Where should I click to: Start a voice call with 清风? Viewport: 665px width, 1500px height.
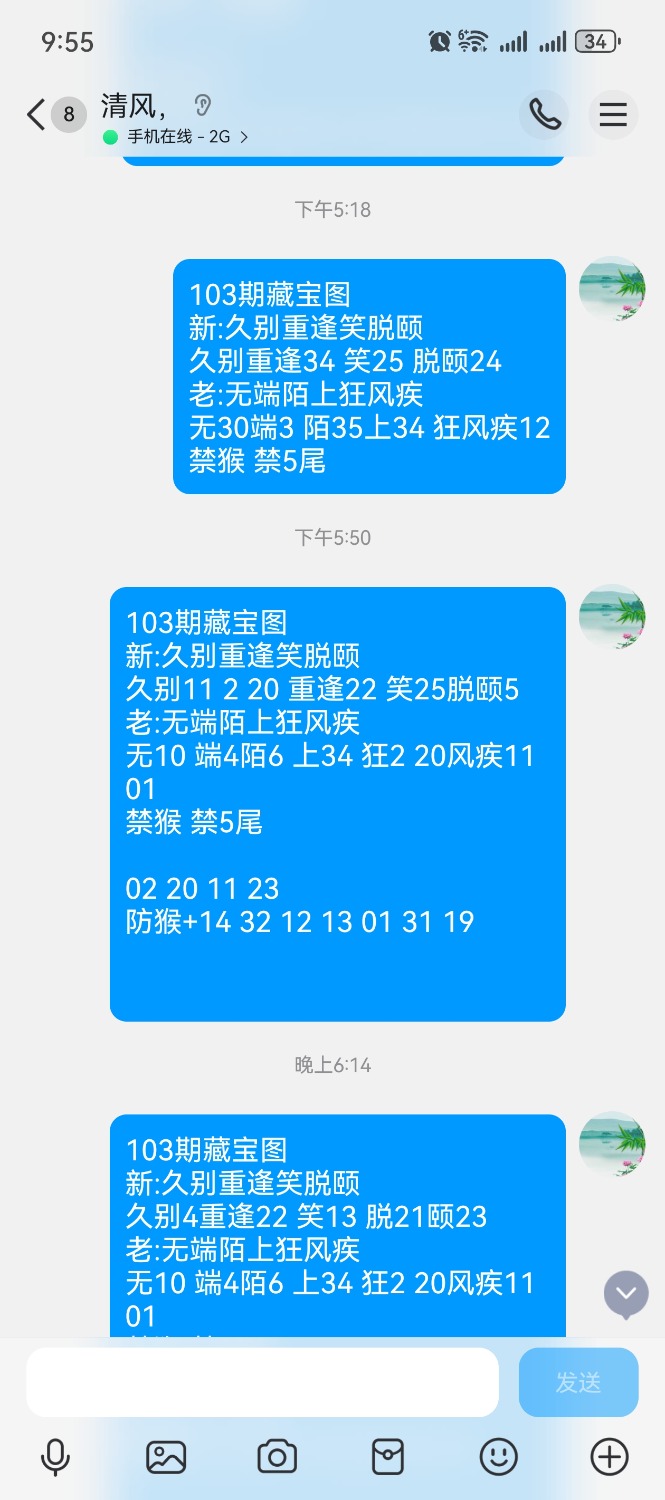coord(544,115)
